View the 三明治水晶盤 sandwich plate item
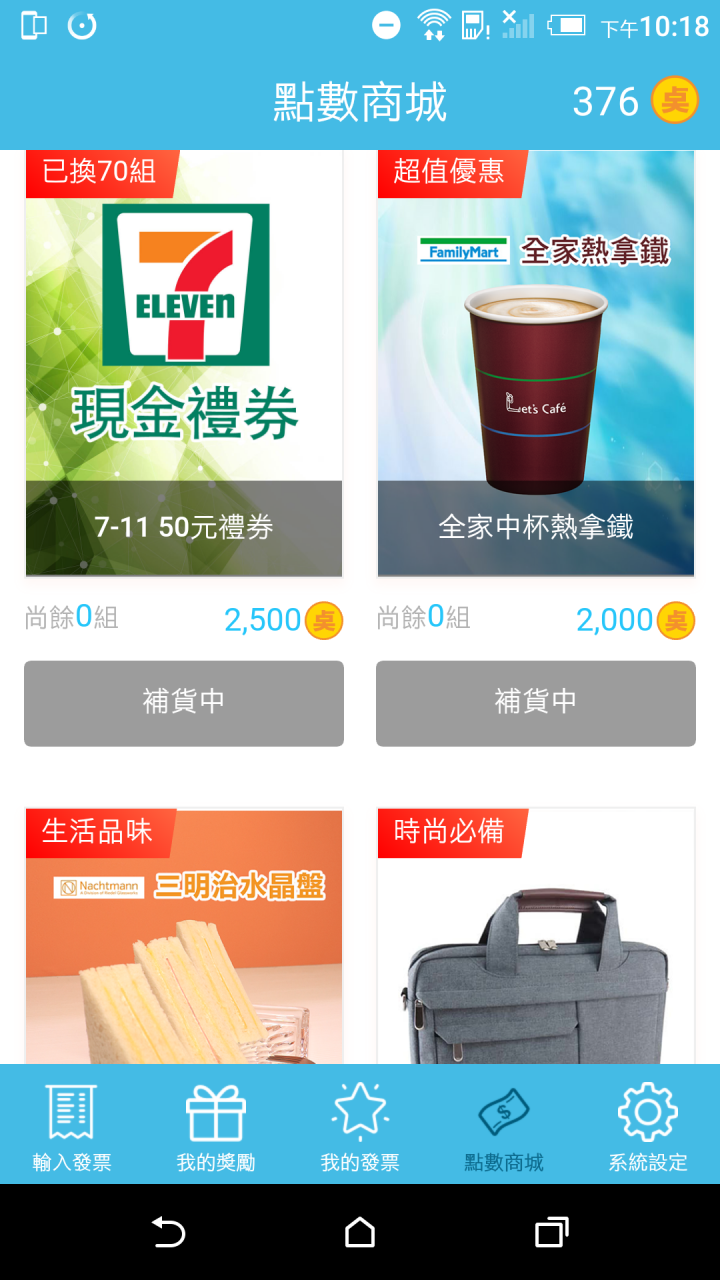The height and width of the screenshot is (1280, 720). point(183,950)
